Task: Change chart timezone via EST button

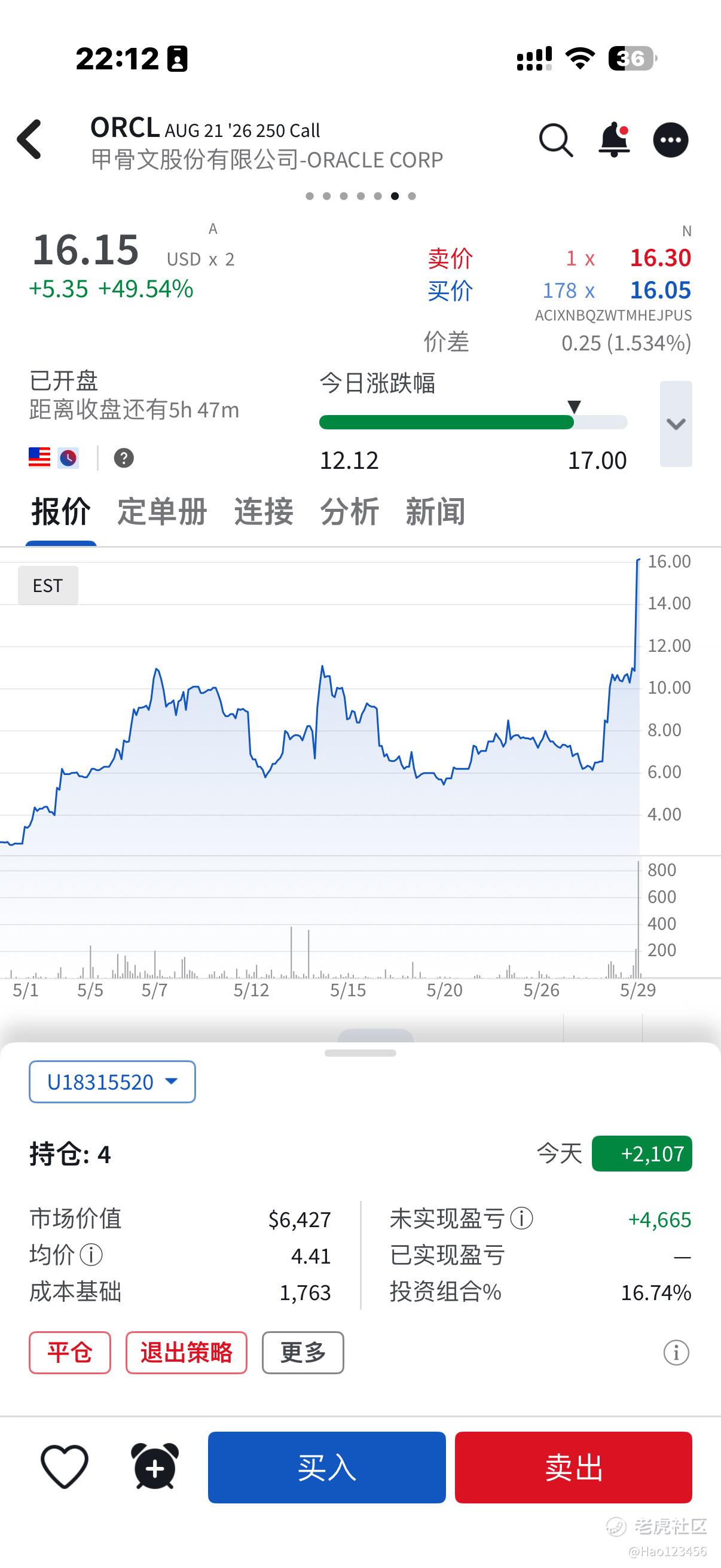Action: coord(48,585)
